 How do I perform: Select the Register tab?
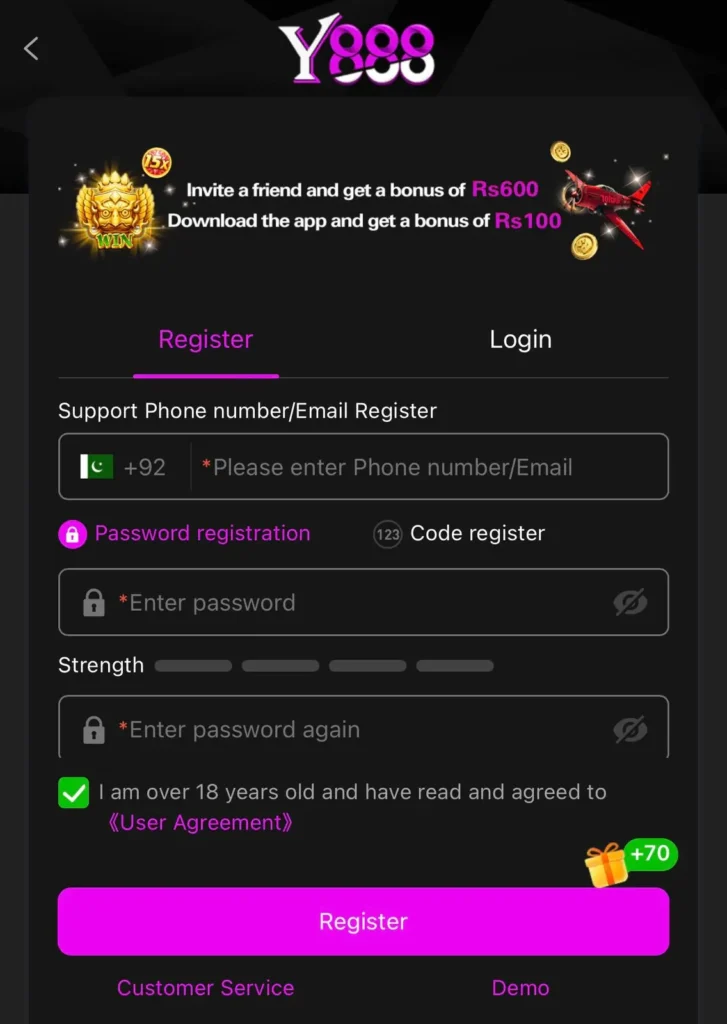(206, 340)
